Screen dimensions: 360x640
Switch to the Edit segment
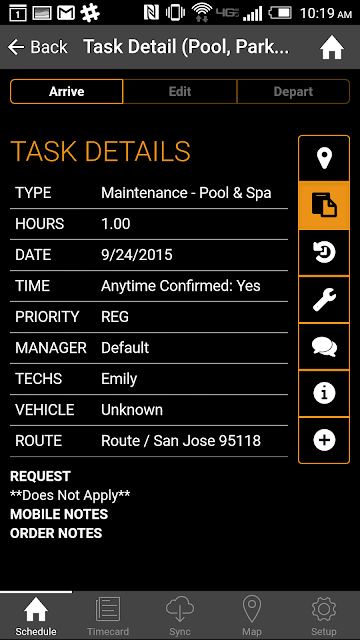180,91
